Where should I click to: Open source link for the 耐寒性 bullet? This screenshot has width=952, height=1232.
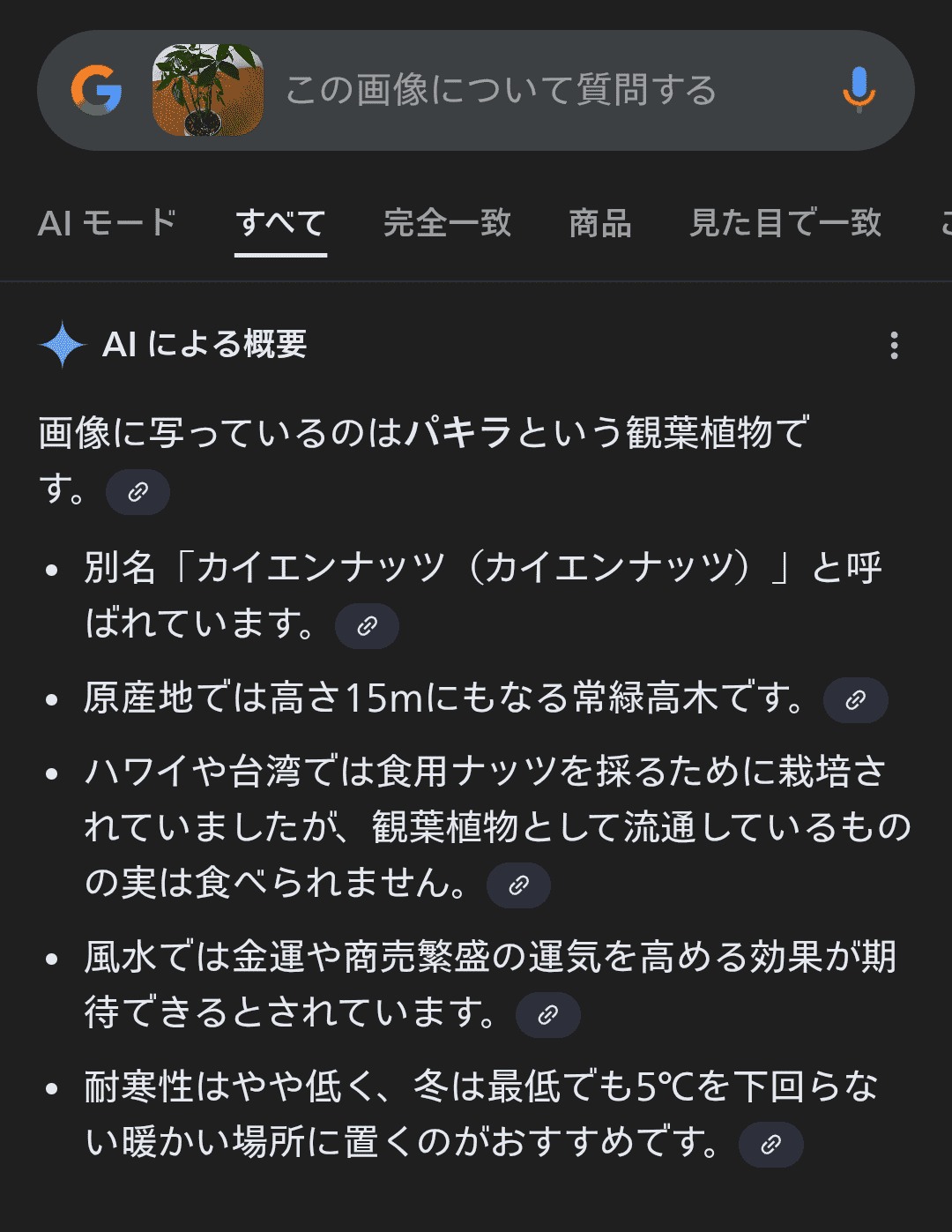point(770,1145)
